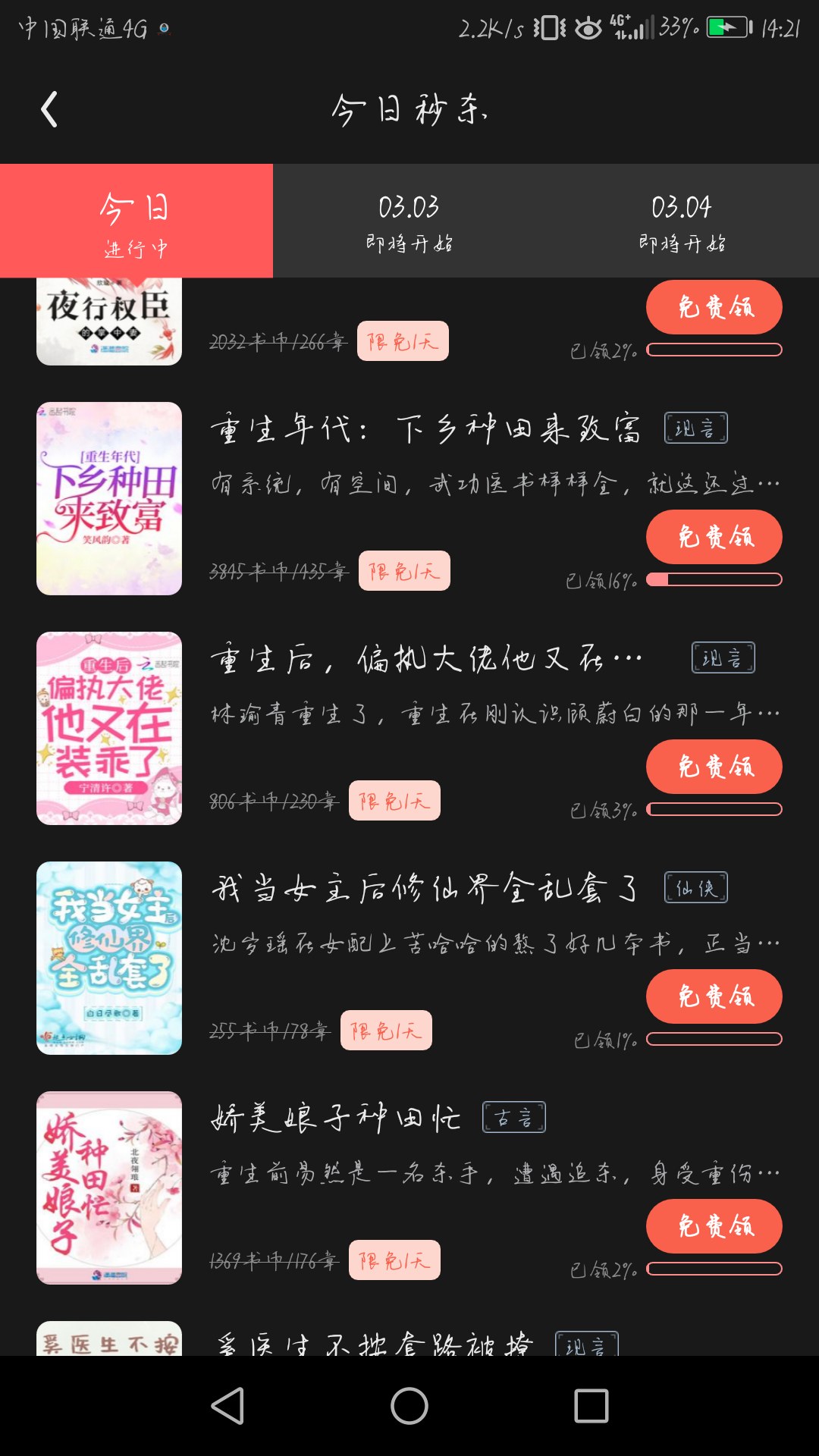
Task: Open cover of 娇美娘子种田忙
Action: click(109, 1188)
